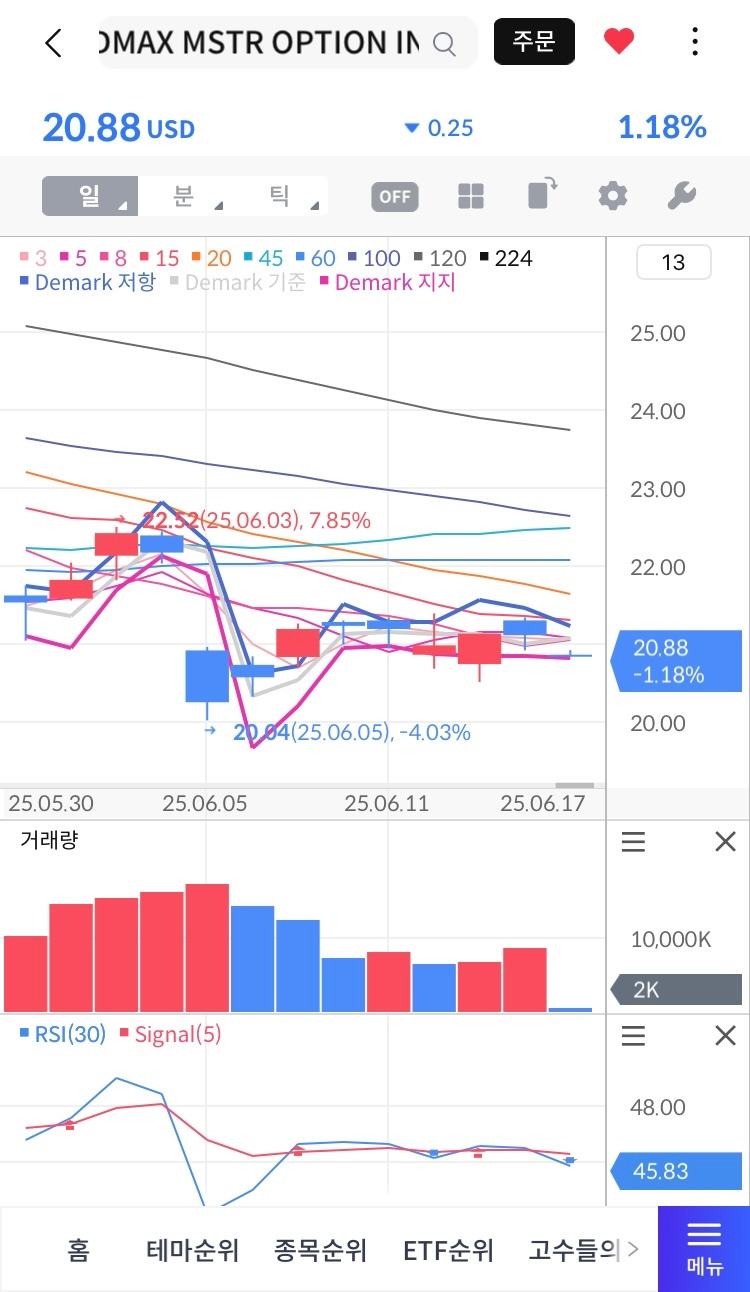Close the 거래량 volume panel
The image size is (750, 1292).
coord(725,842)
